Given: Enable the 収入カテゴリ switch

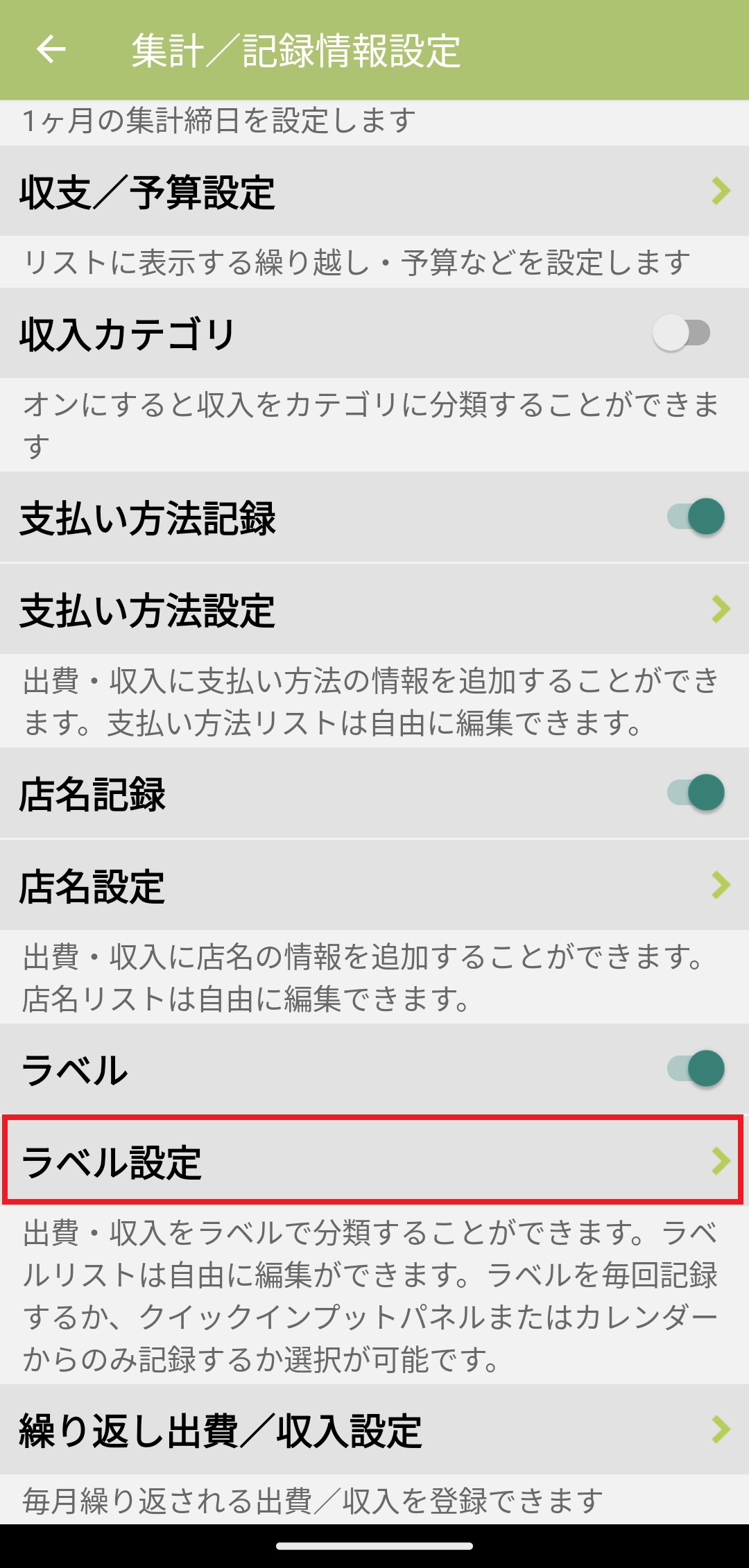Looking at the screenshot, I should 682,334.
